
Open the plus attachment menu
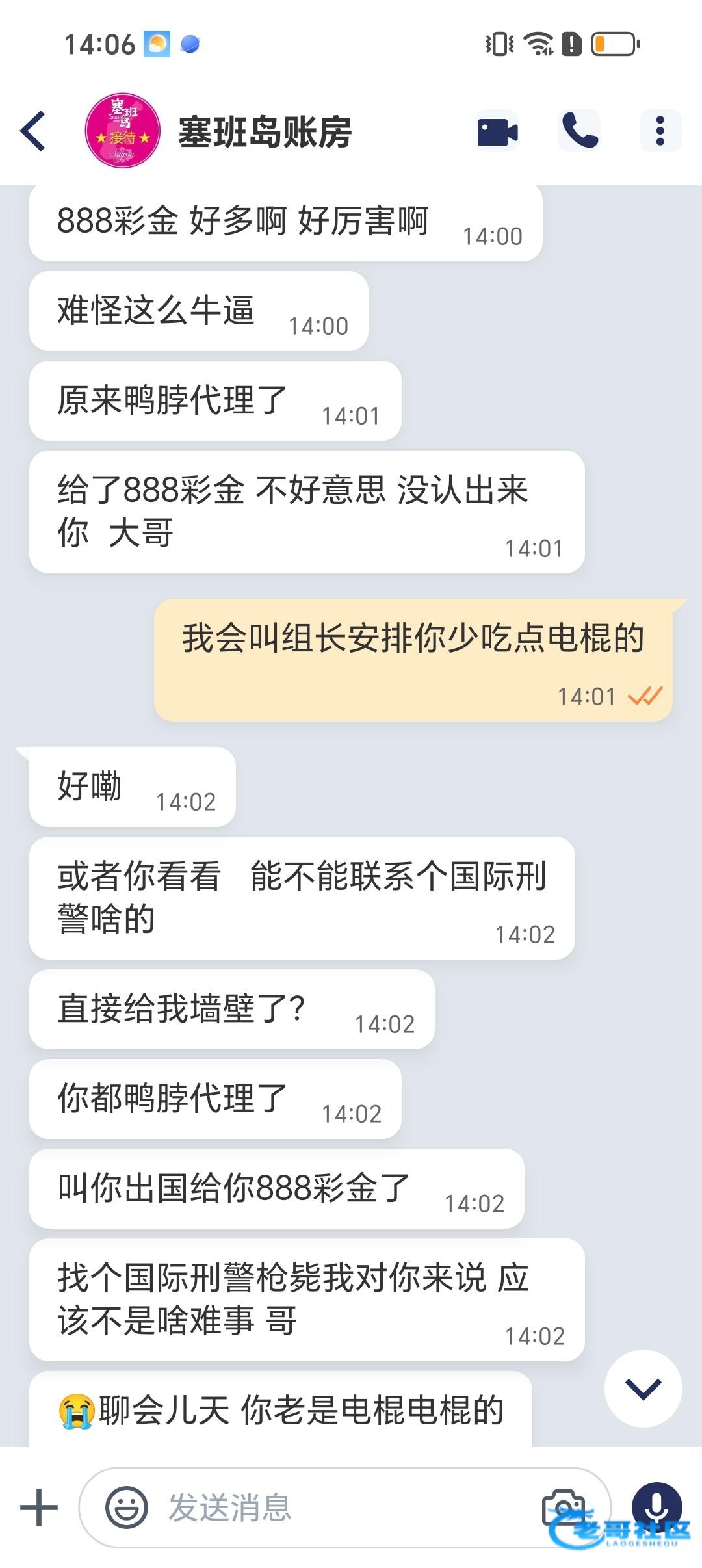39,1507
